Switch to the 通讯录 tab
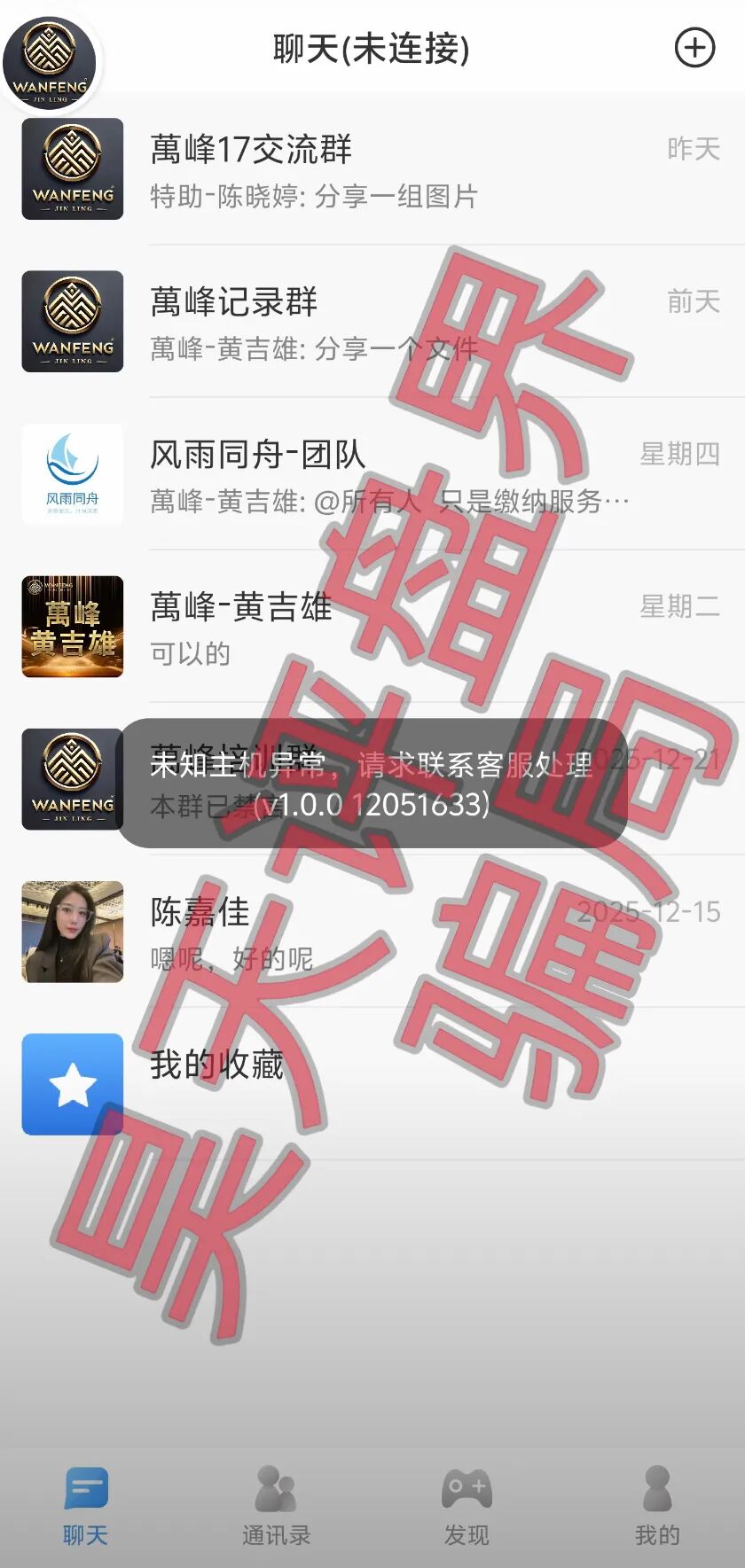 (x=277, y=1507)
